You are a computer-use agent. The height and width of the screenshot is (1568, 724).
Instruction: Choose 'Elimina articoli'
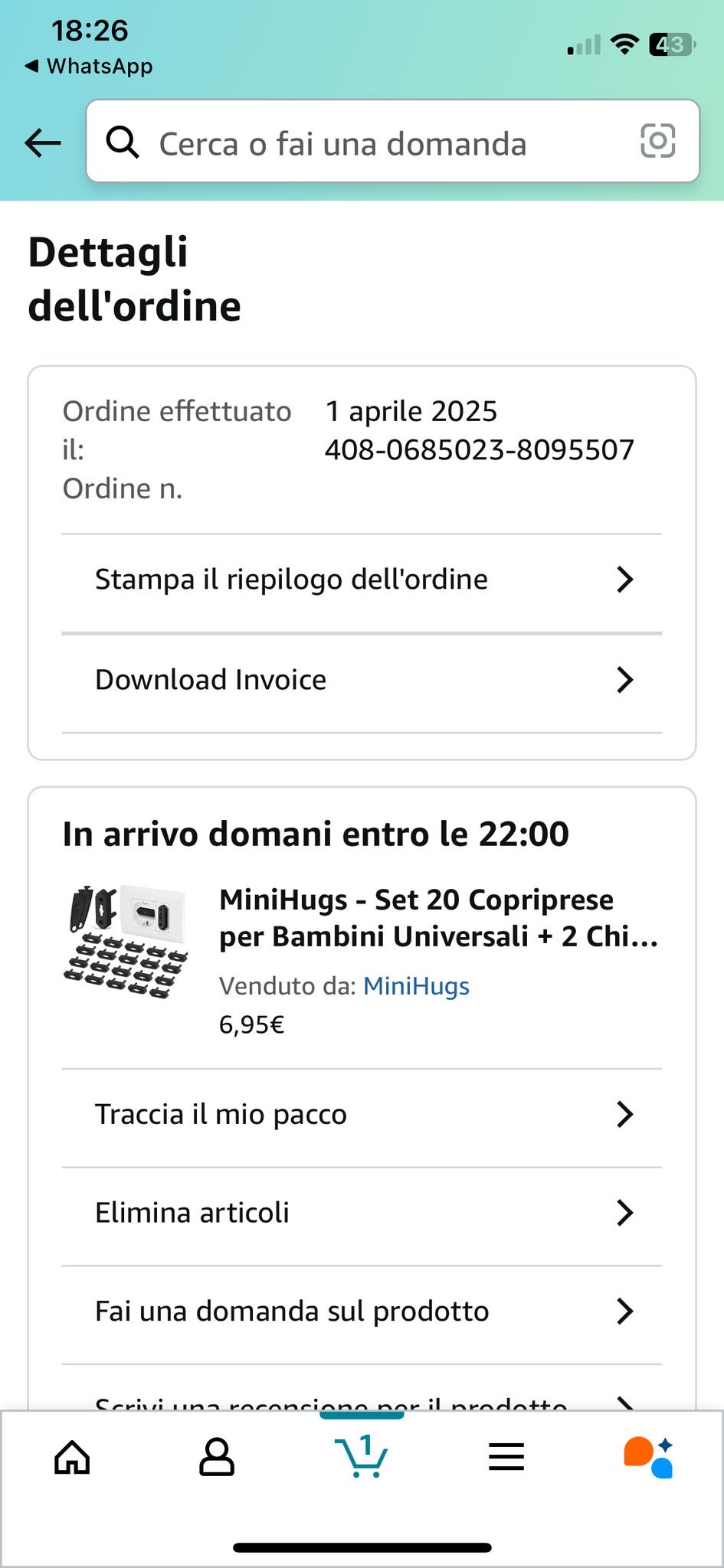[x=362, y=1213]
